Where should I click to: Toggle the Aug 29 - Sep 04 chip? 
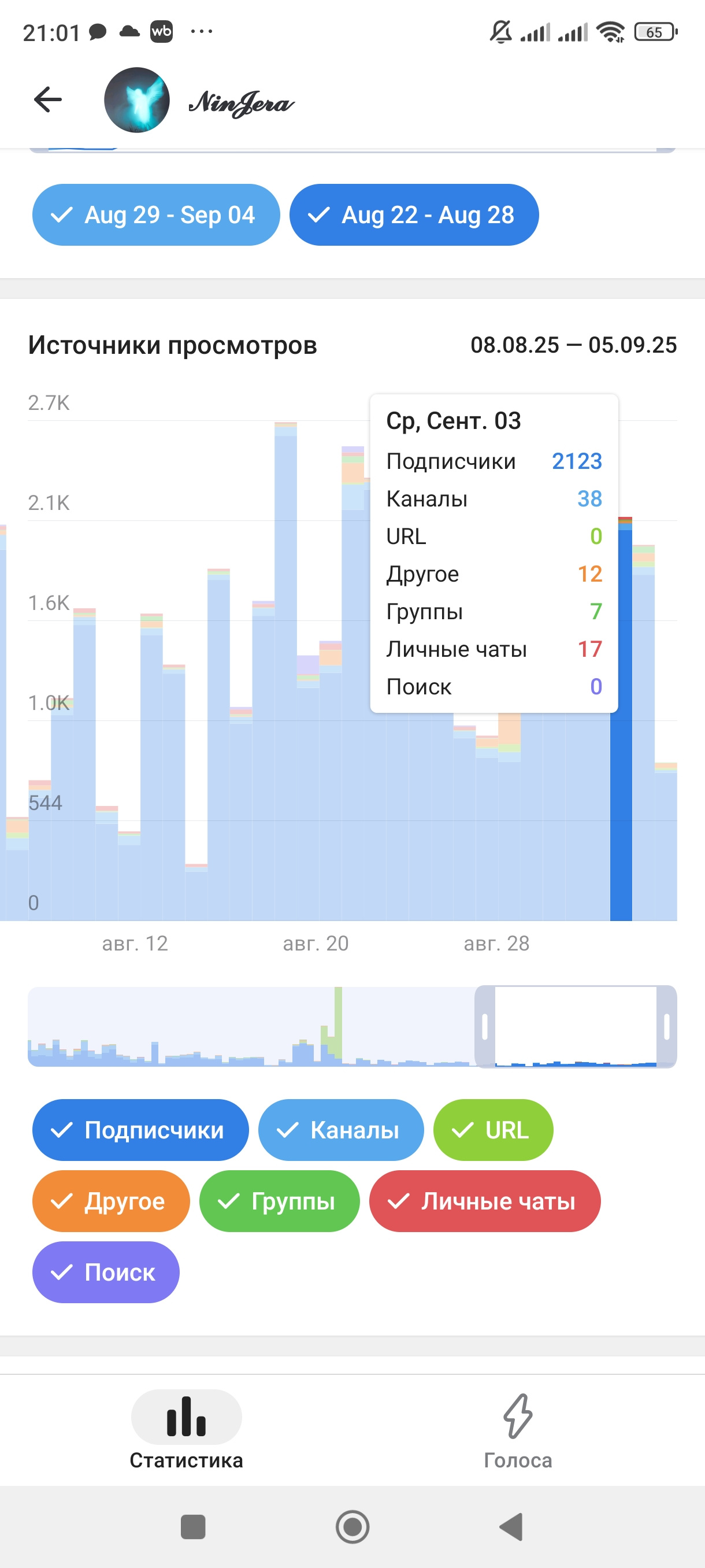155,215
